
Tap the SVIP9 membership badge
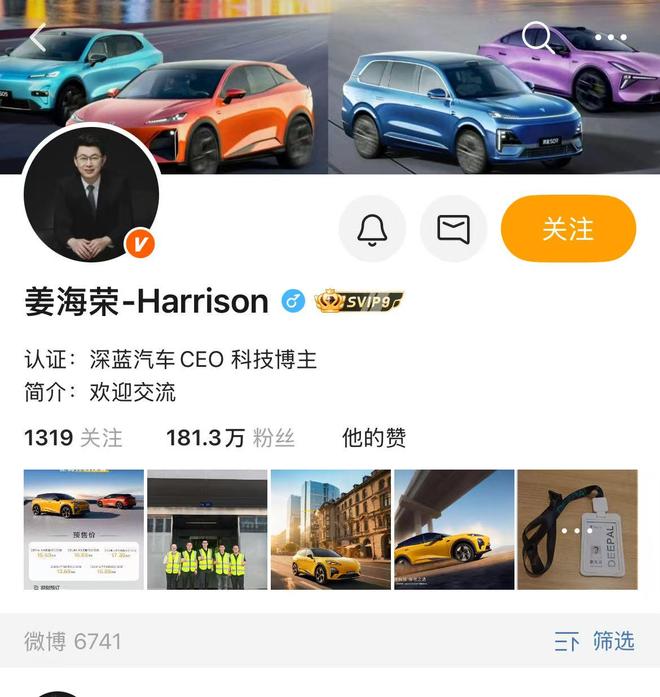coord(359,301)
